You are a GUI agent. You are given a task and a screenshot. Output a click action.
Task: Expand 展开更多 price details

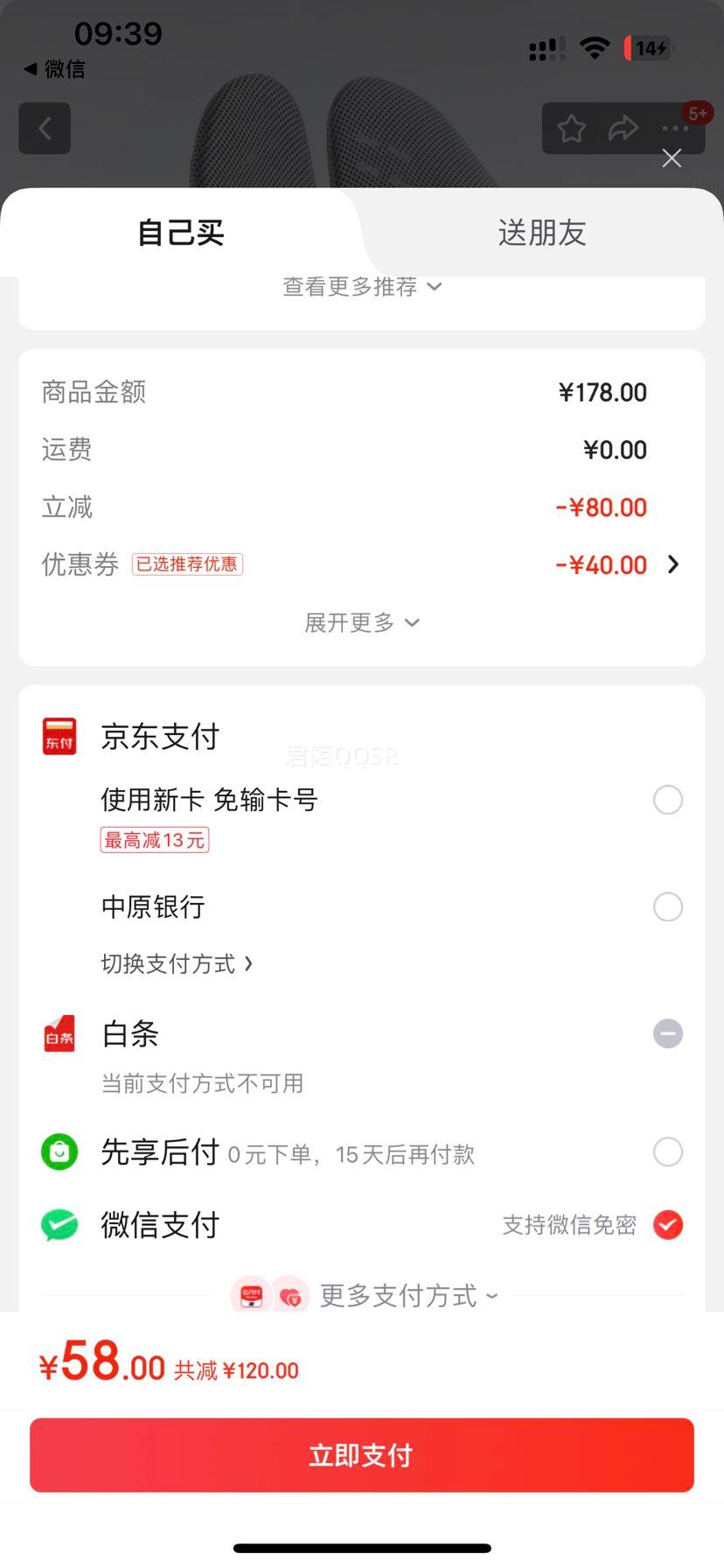point(362,622)
